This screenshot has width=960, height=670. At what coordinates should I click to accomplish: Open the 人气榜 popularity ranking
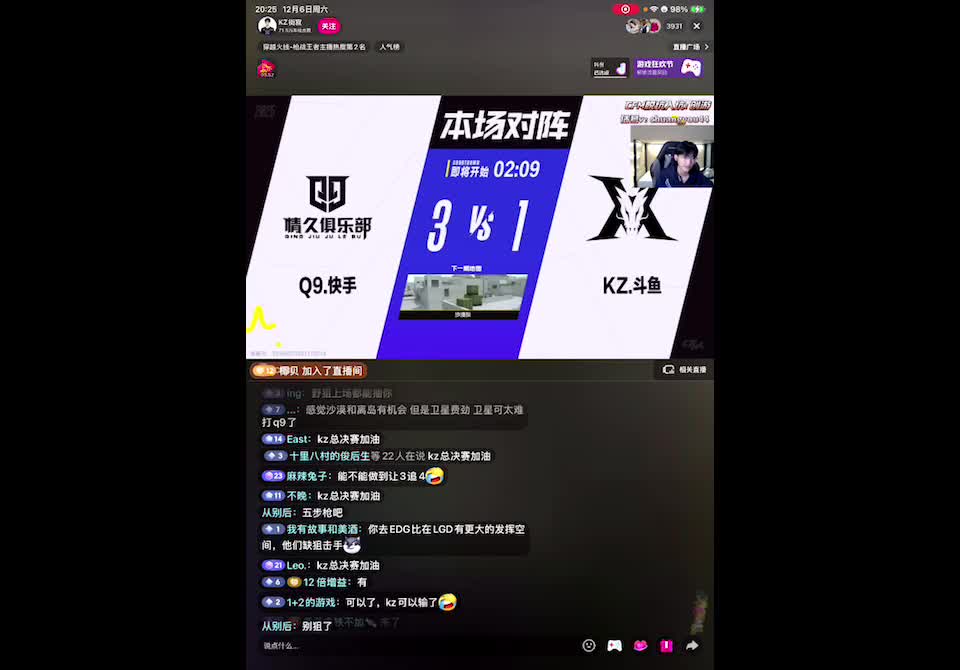click(389, 47)
